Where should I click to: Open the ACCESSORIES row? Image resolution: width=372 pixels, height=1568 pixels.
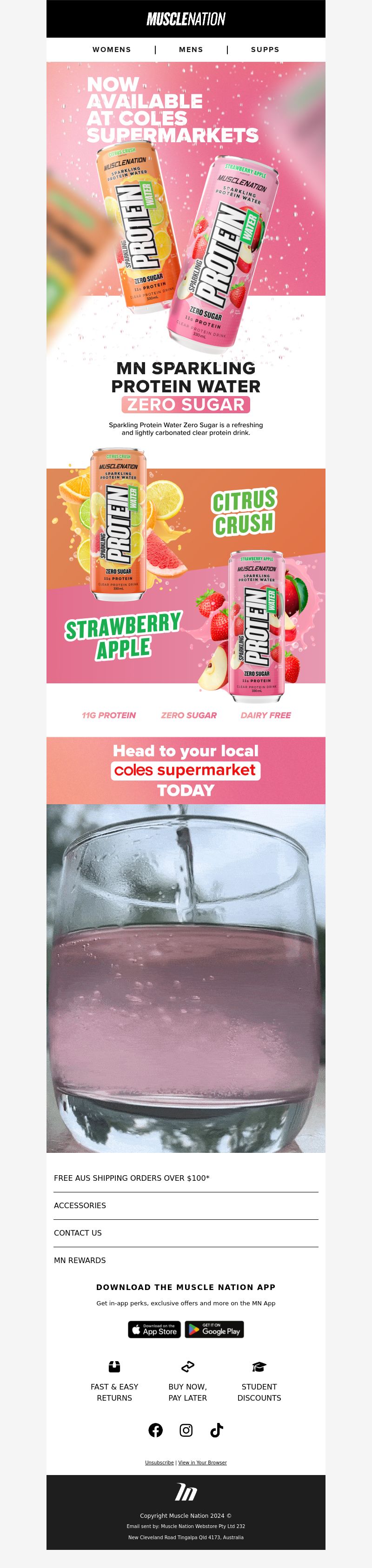click(80, 1205)
